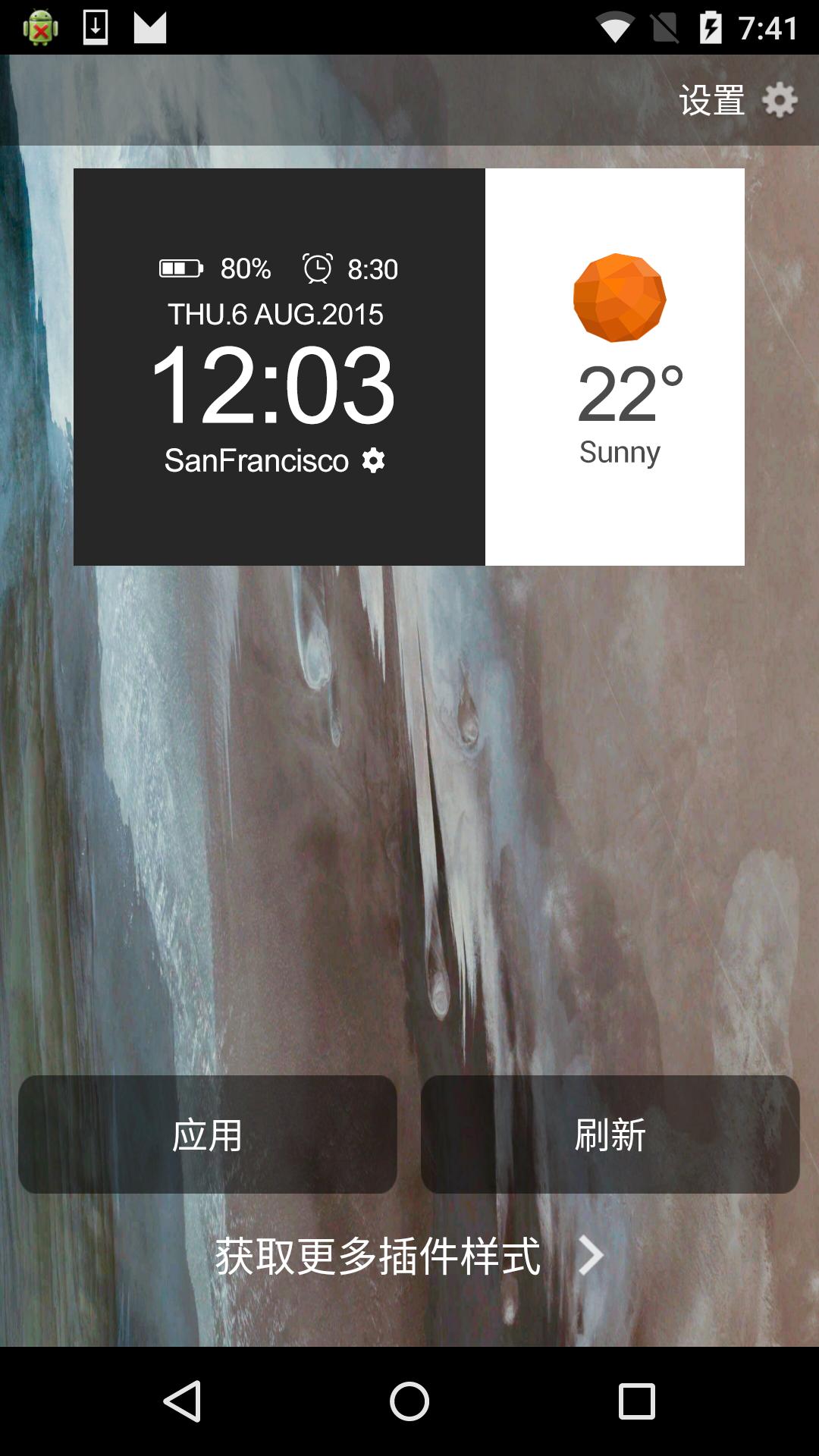This screenshot has width=819, height=1456.
Task: Go to the home screen
Action: tap(409, 1401)
